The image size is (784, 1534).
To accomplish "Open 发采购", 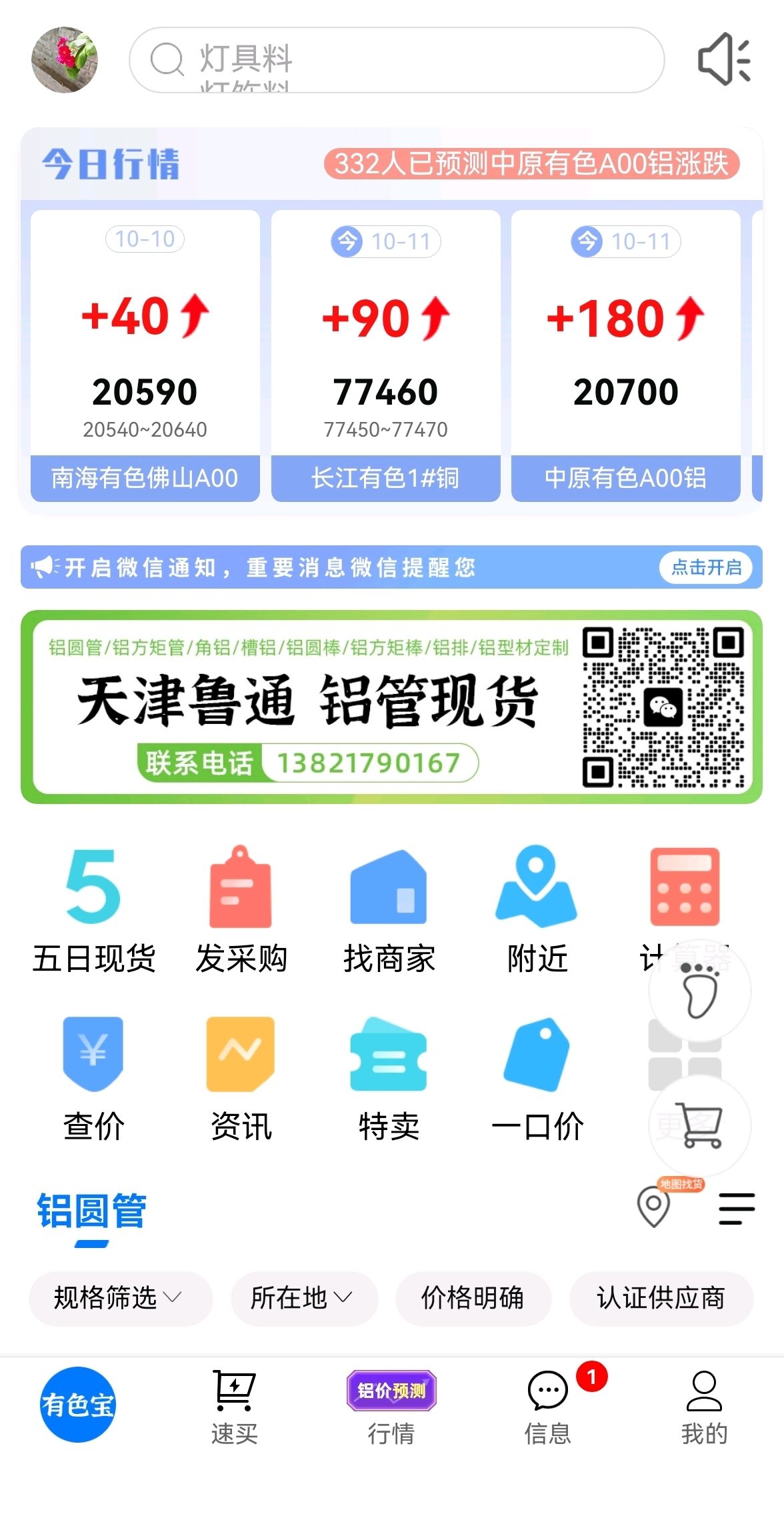I will pyautogui.click(x=241, y=911).
